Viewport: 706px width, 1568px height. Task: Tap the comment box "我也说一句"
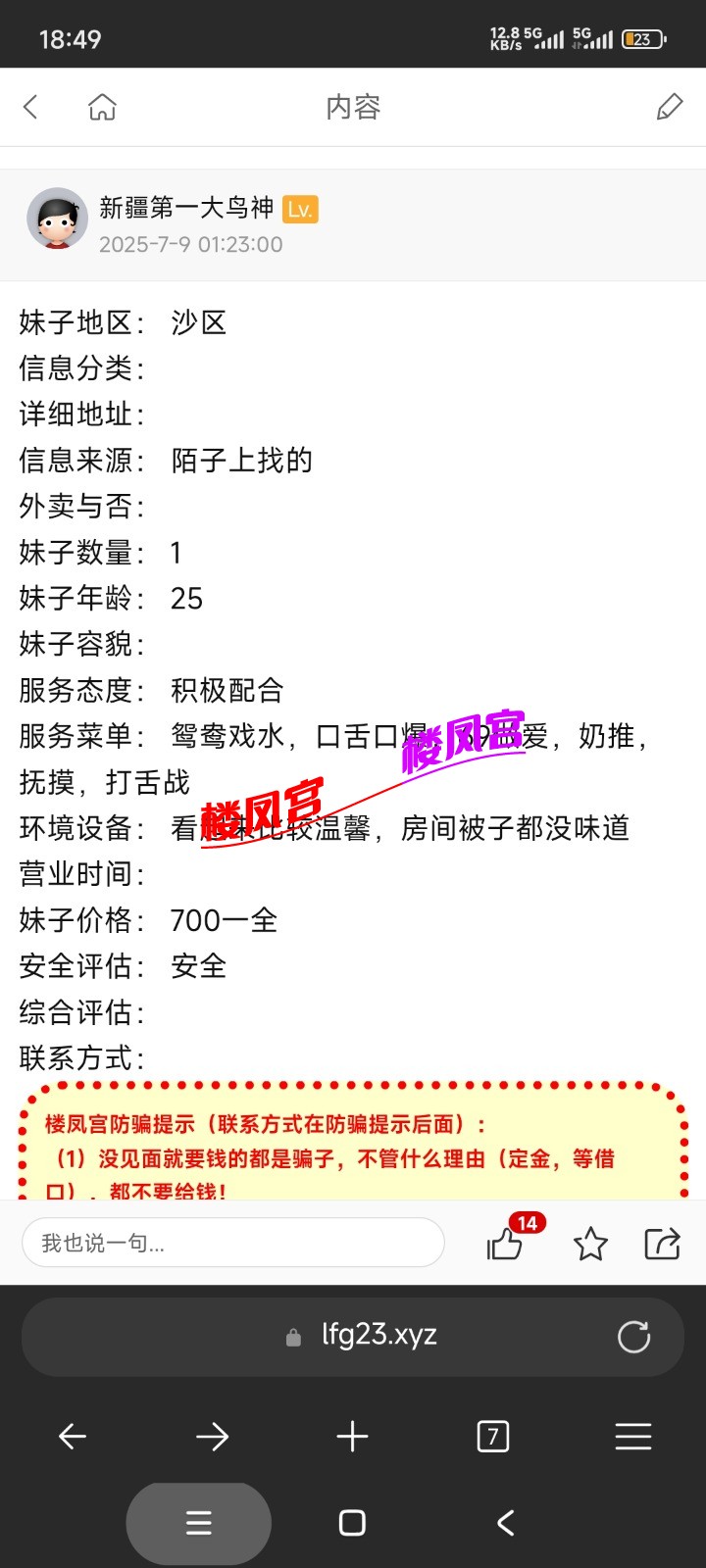[x=232, y=1243]
